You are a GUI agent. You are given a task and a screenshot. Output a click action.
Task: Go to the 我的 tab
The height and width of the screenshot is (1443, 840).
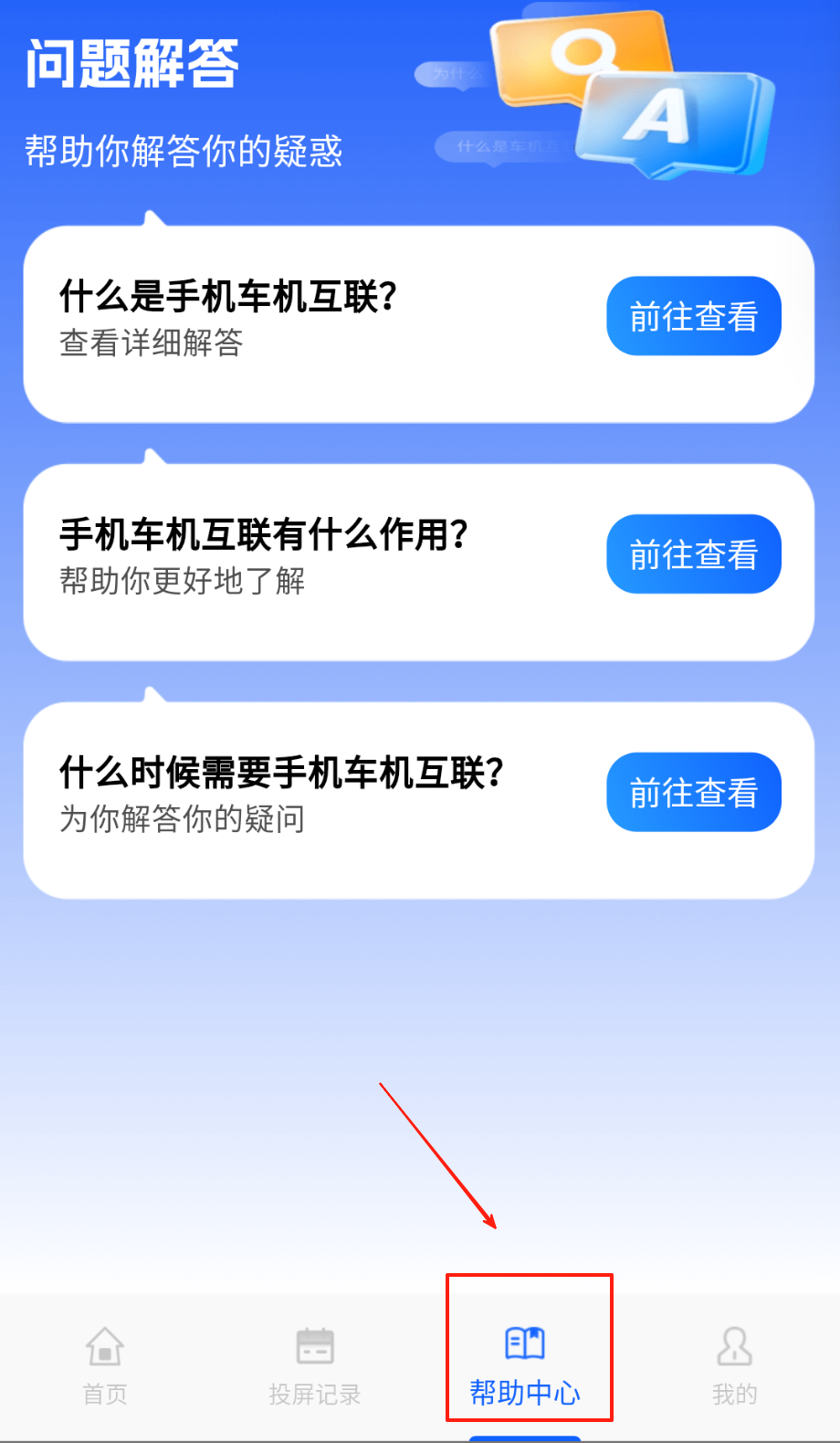734,1364
